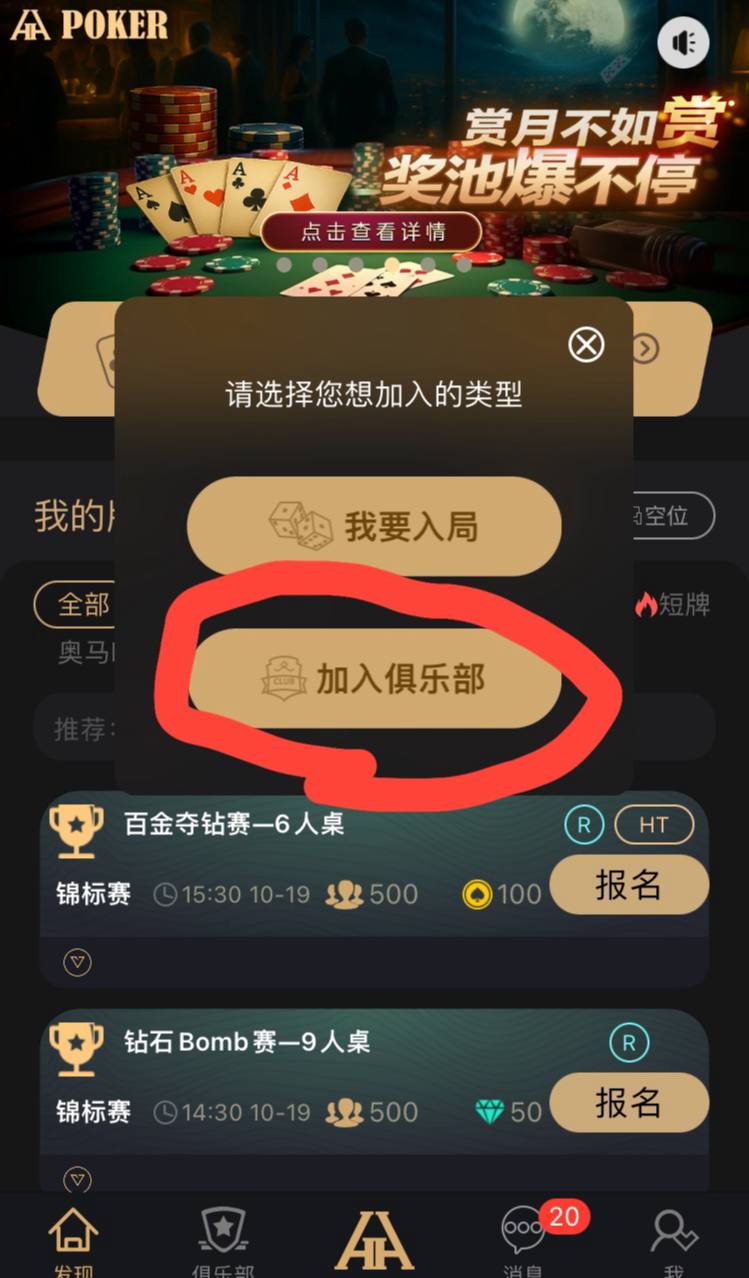
Task: Select 我要入局 option
Action: click(374, 526)
